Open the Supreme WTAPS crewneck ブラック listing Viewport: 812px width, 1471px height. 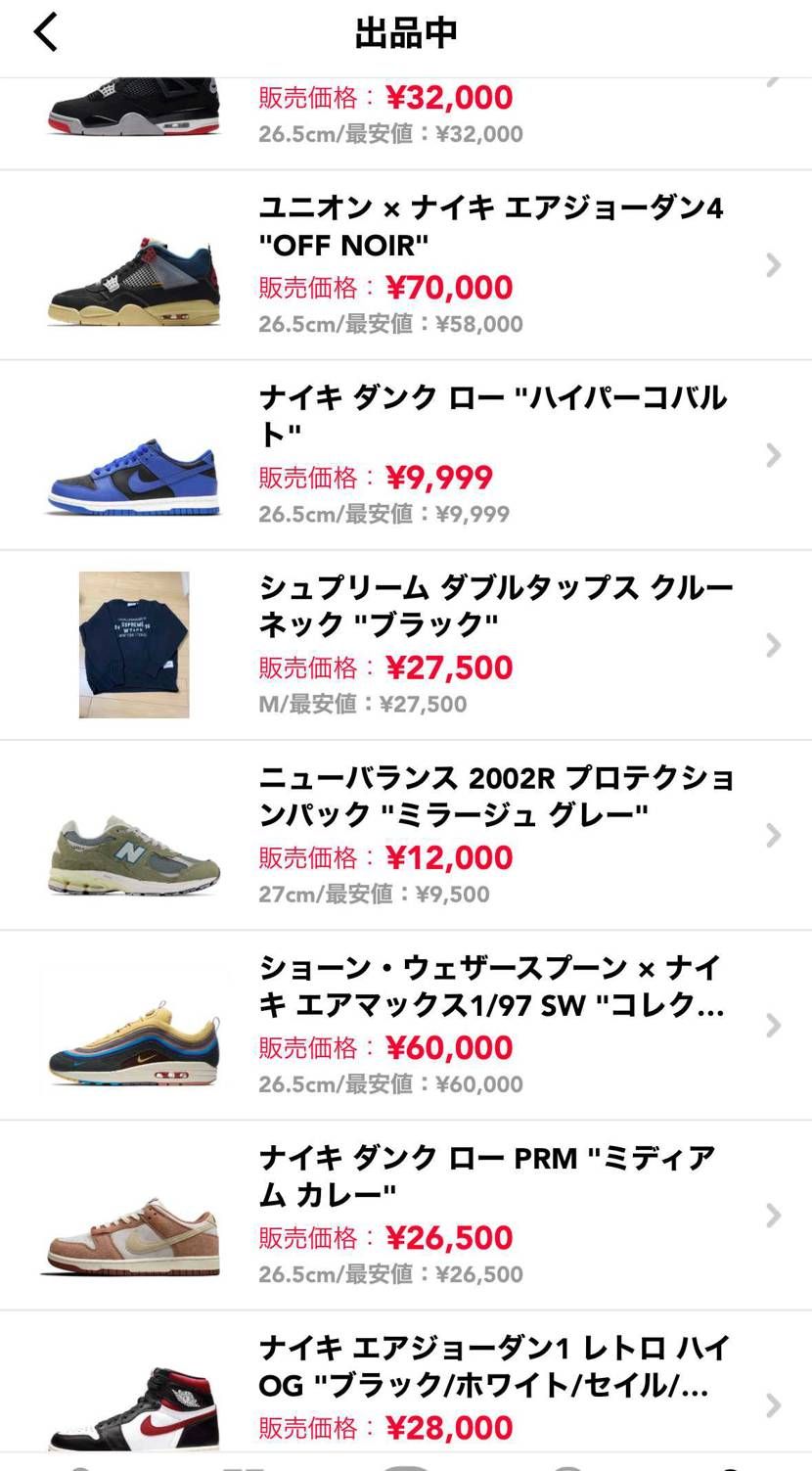click(x=406, y=645)
